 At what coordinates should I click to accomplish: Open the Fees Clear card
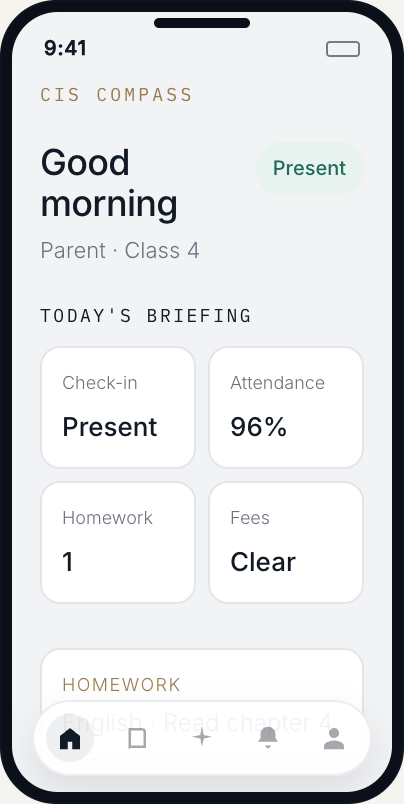coord(286,542)
